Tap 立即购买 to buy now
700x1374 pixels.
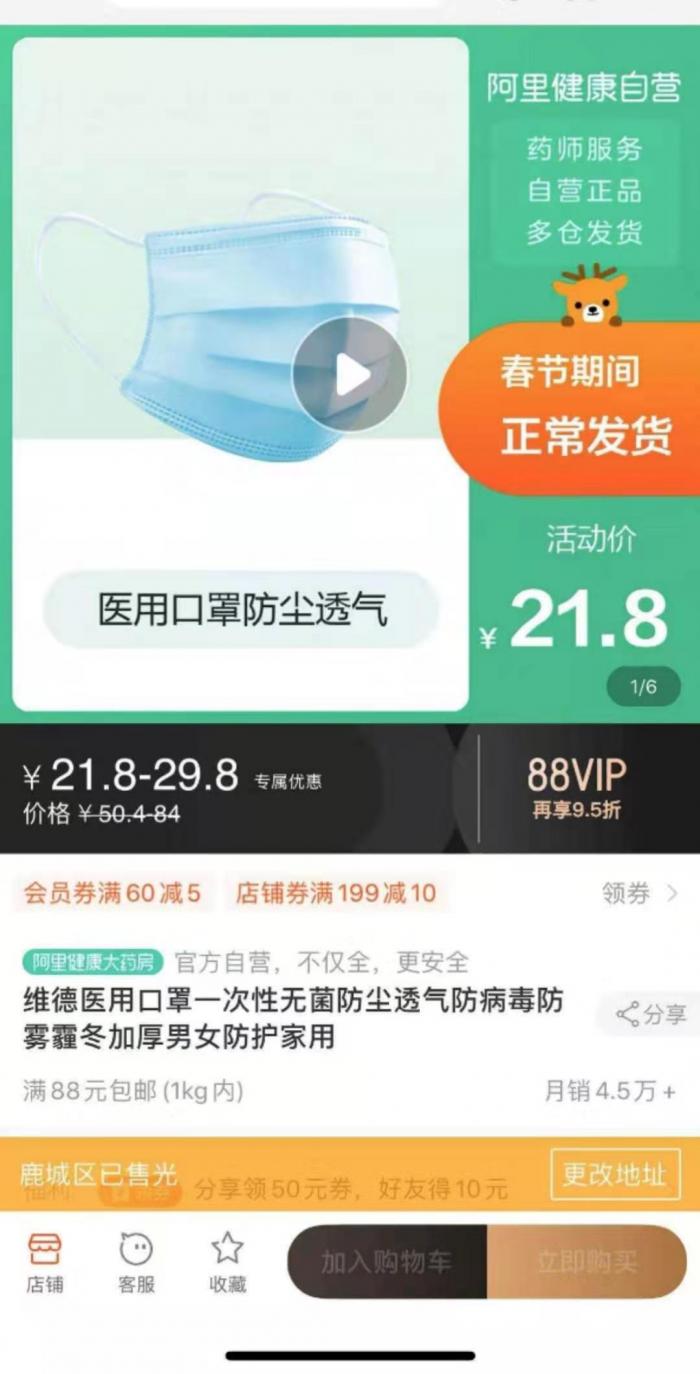click(586, 1262)
